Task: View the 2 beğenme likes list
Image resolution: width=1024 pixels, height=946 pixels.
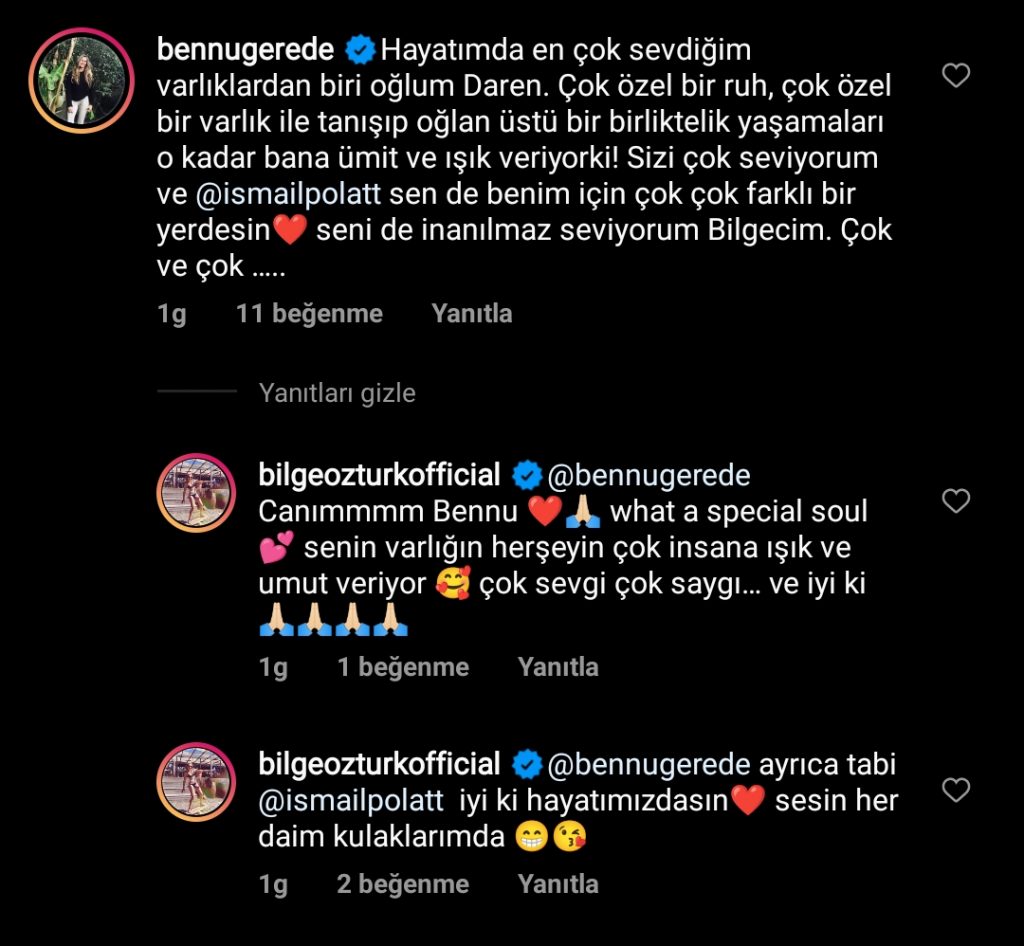Action: (x=403, y=884)
